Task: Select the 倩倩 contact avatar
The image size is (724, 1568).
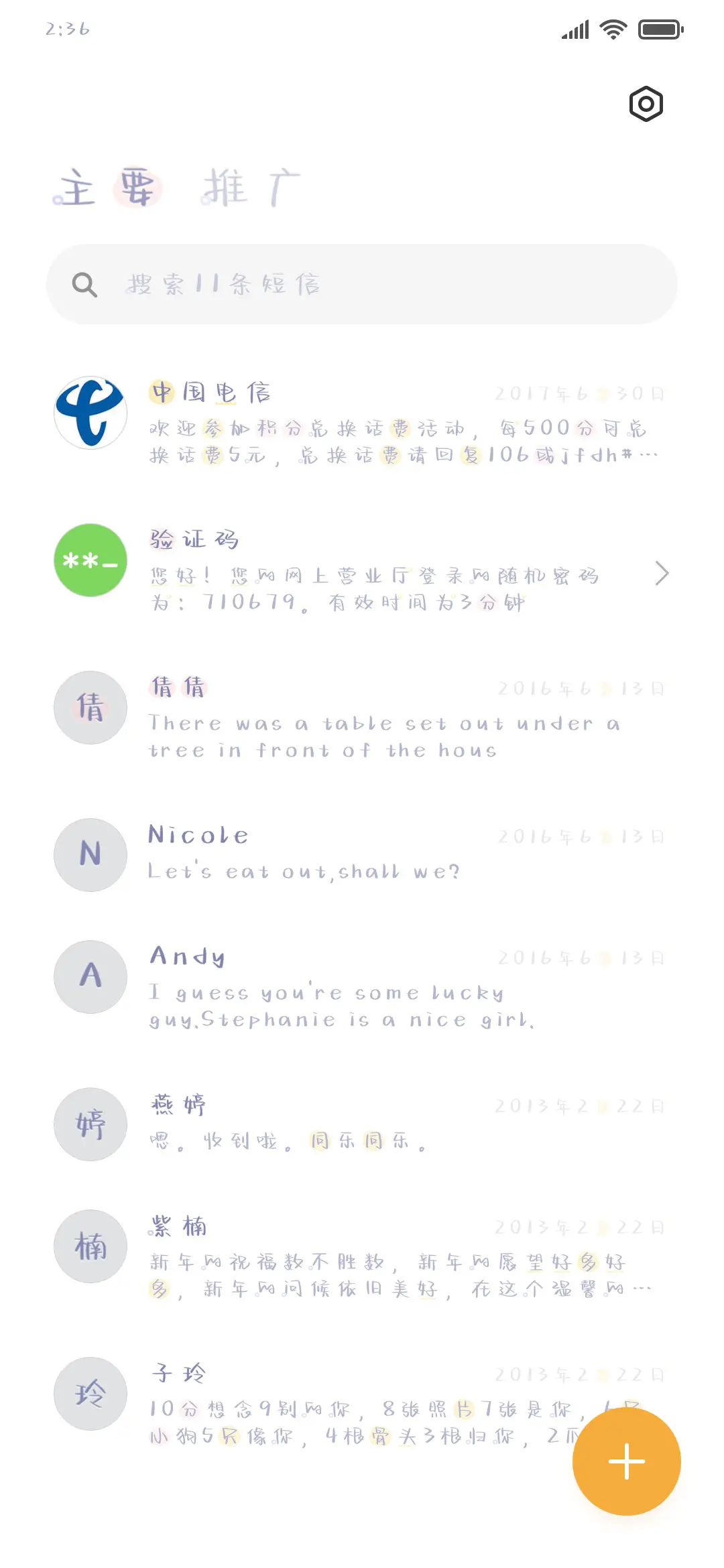Action: (90, 707)
